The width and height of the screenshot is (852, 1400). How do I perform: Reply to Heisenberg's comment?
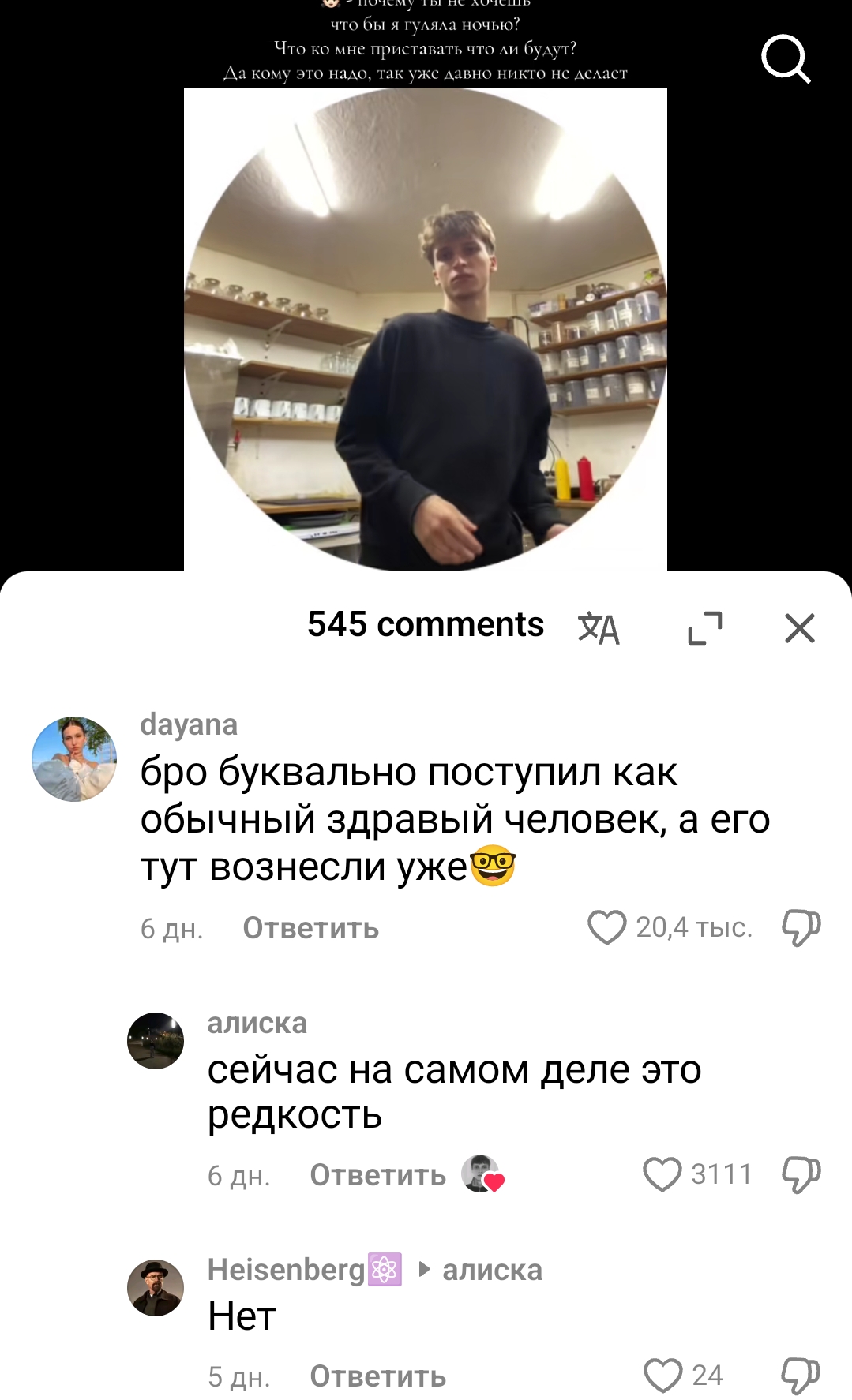click(x=377, y=1376)
